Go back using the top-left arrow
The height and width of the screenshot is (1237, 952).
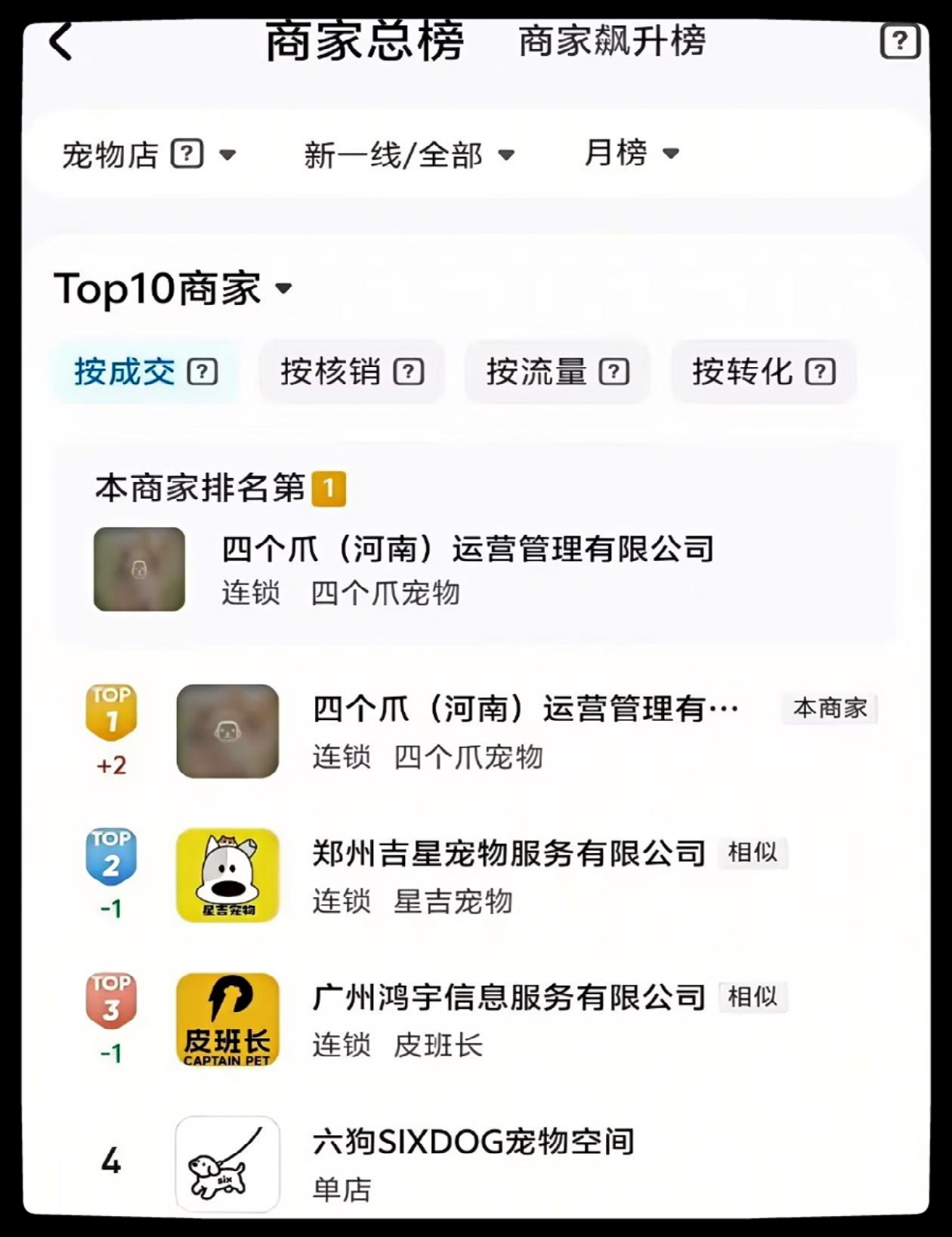tap(61, 40)
